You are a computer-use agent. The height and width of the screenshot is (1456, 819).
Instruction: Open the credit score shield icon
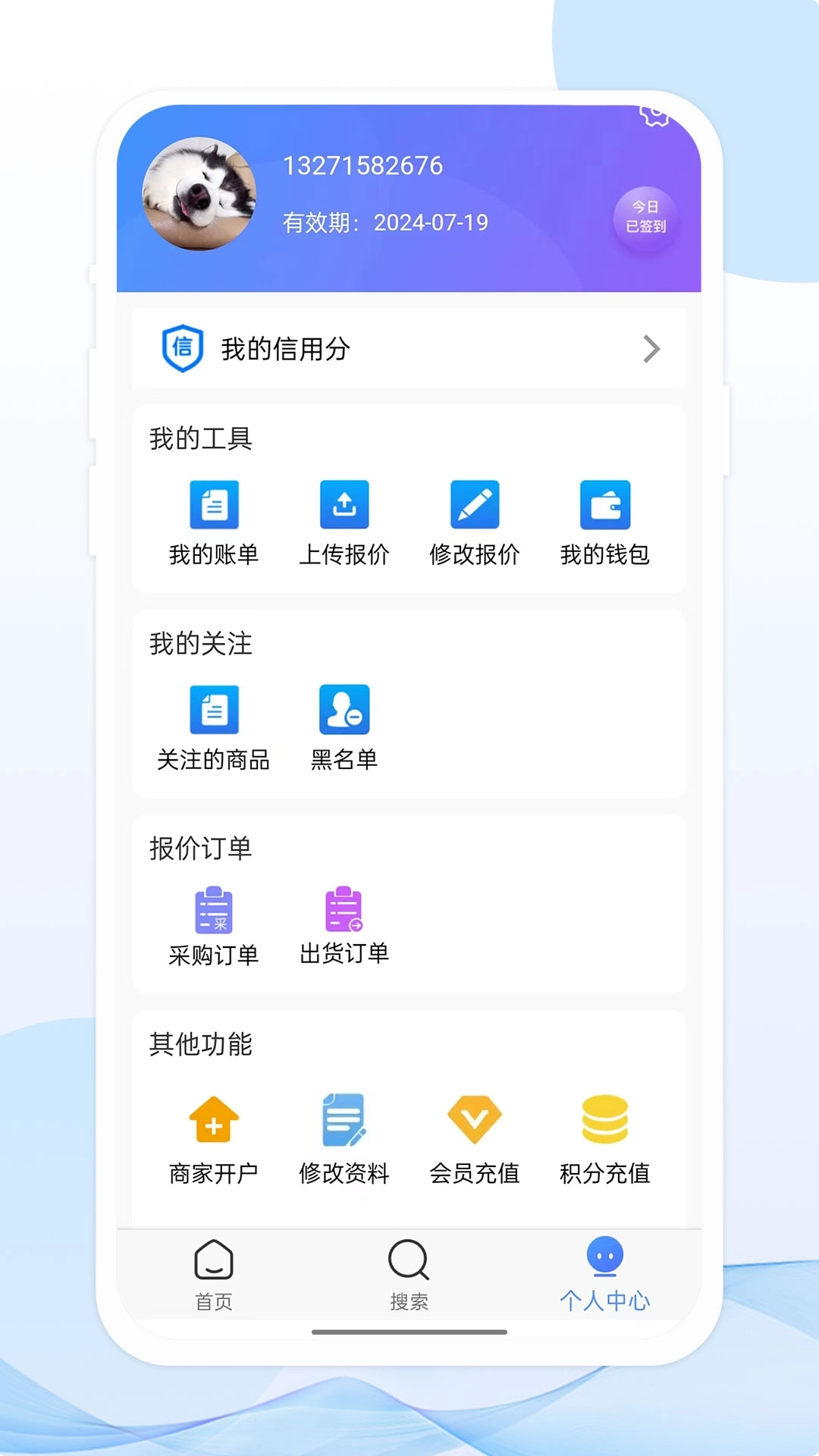point(181,349)
